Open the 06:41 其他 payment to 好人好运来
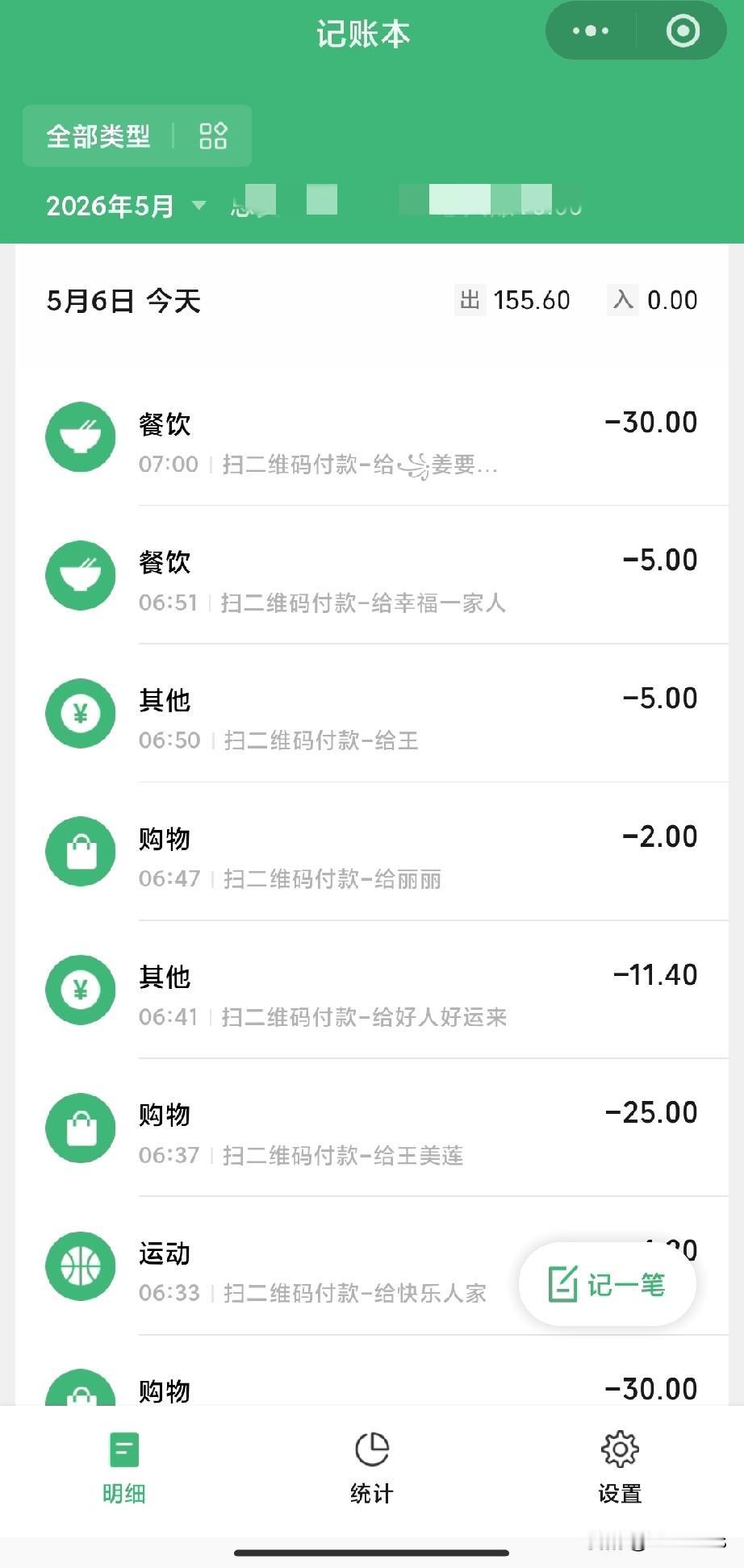The image size is (744, 1568). (x=371, y=990)
